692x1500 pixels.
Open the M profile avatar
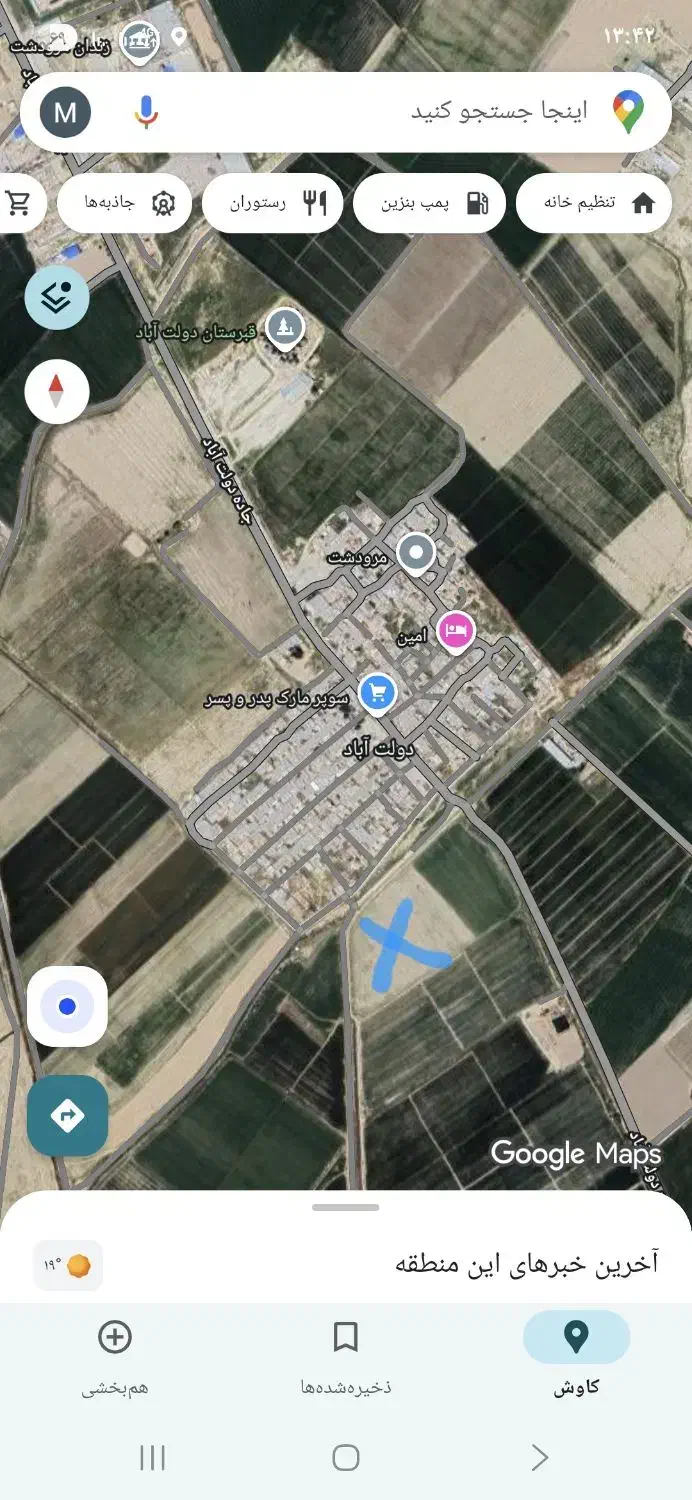click(x=65, y=112)
